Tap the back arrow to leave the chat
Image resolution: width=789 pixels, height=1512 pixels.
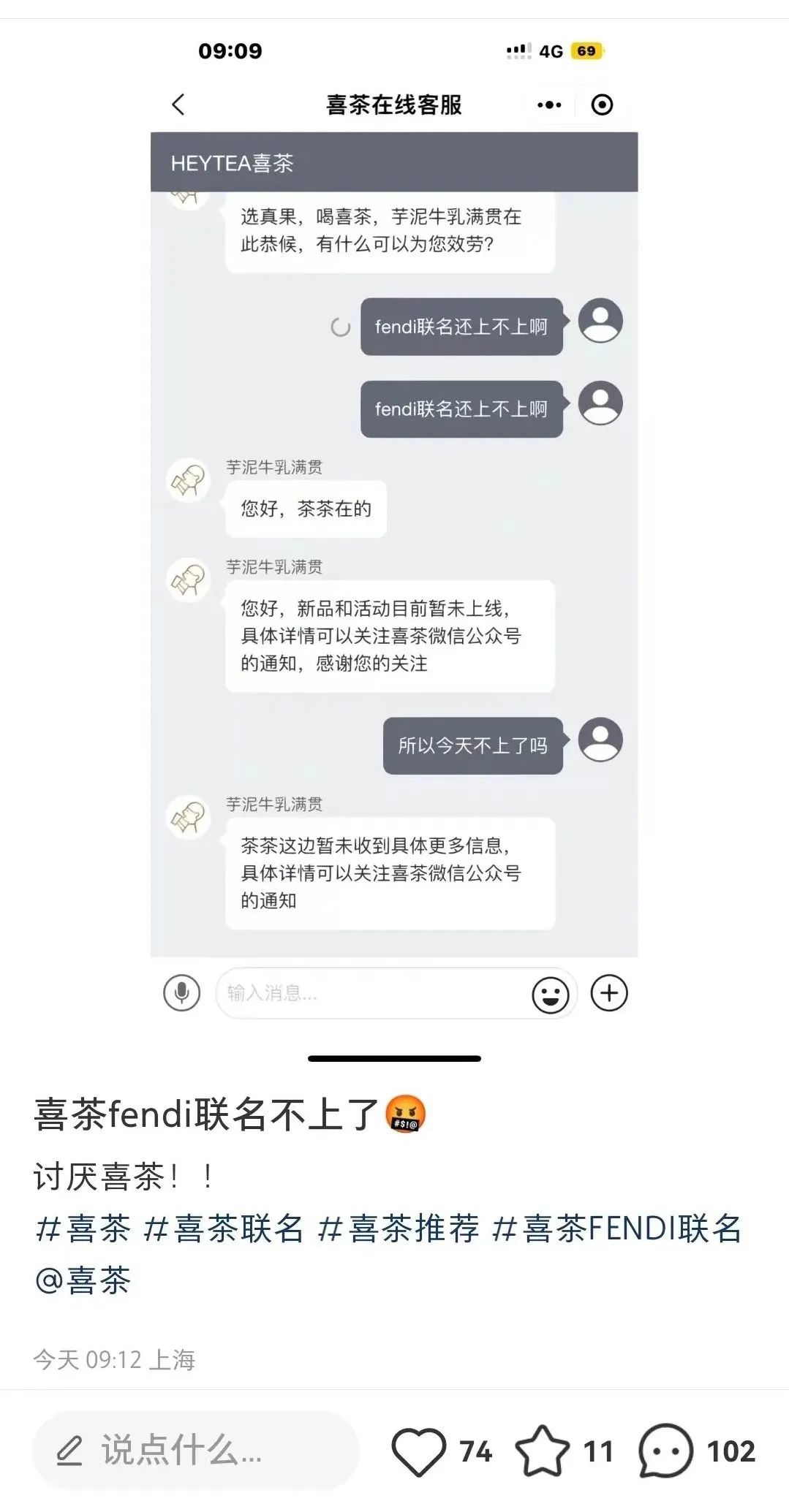click(x=178, y=104)
